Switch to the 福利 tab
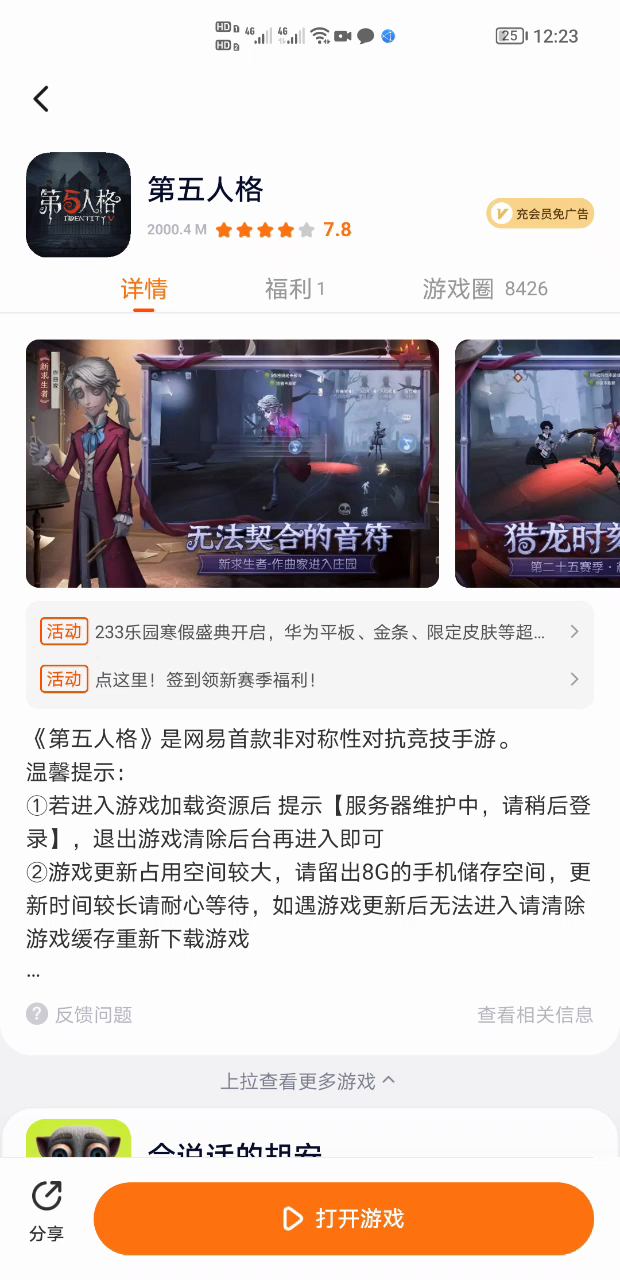This screenshot has width=620, height=1280. 294,289
